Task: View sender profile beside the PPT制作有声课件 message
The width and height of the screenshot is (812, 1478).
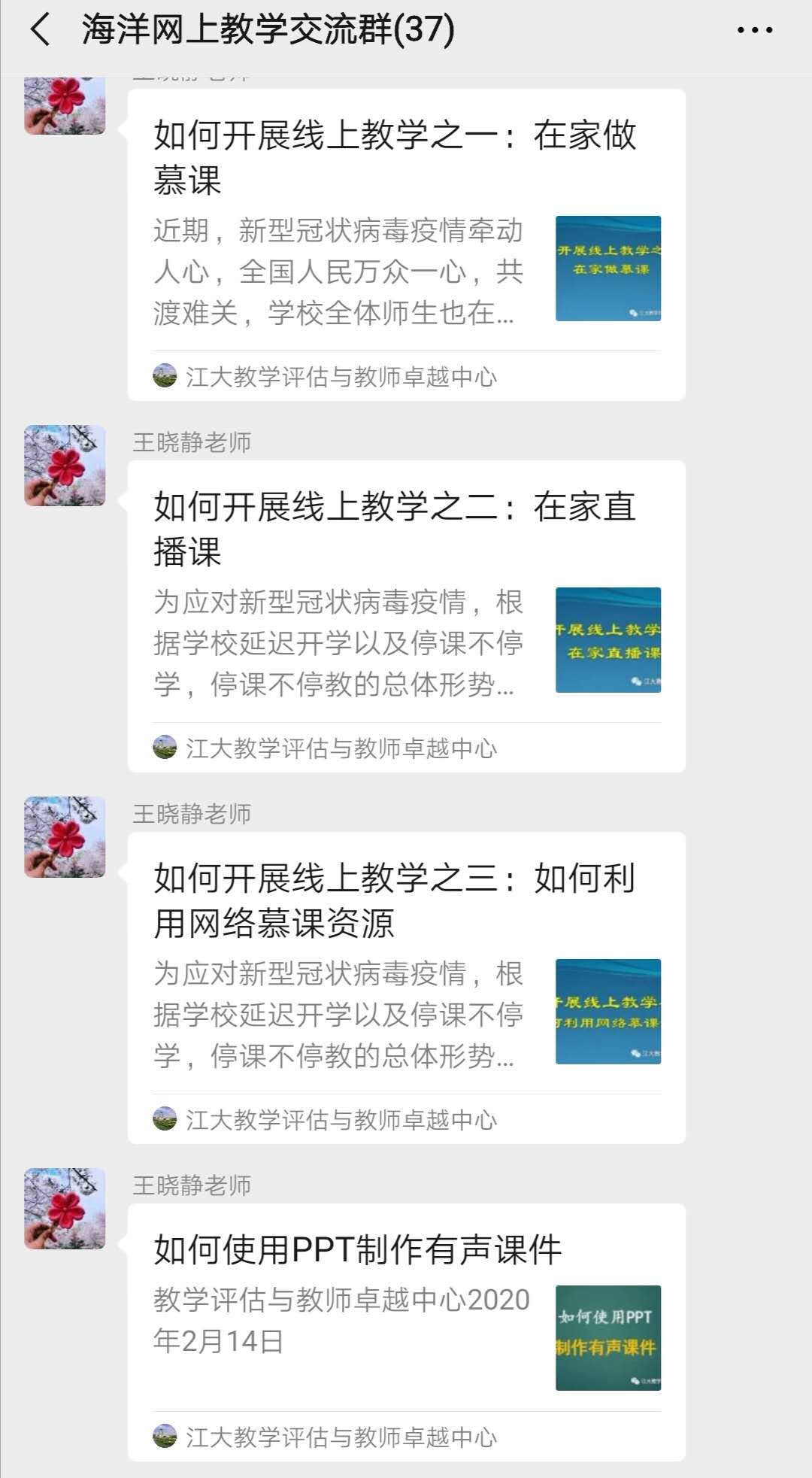Action: click(x=65, y=1209)
